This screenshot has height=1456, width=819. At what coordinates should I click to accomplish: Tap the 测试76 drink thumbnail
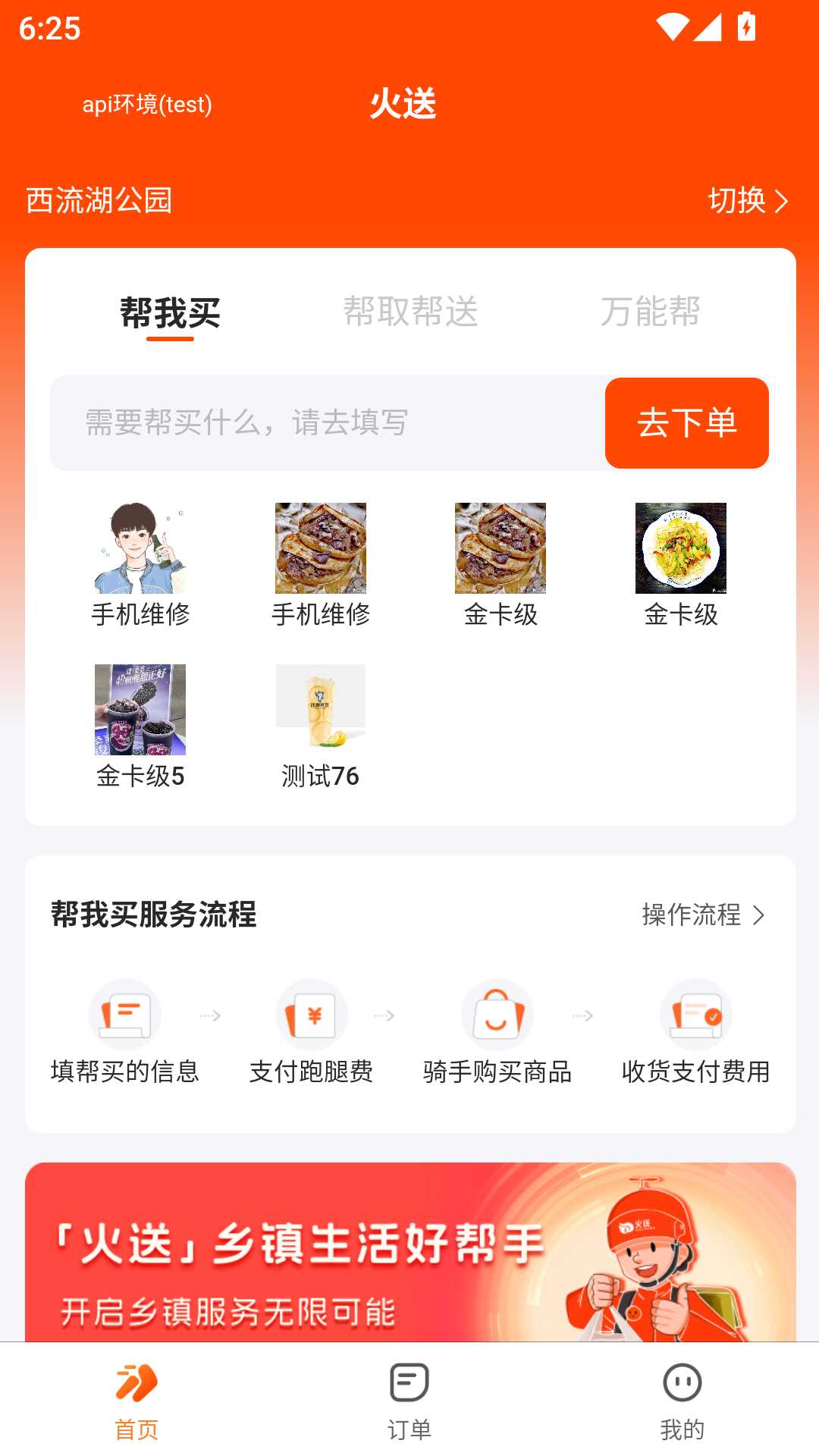pyautogui.click(x=321, y=707)
